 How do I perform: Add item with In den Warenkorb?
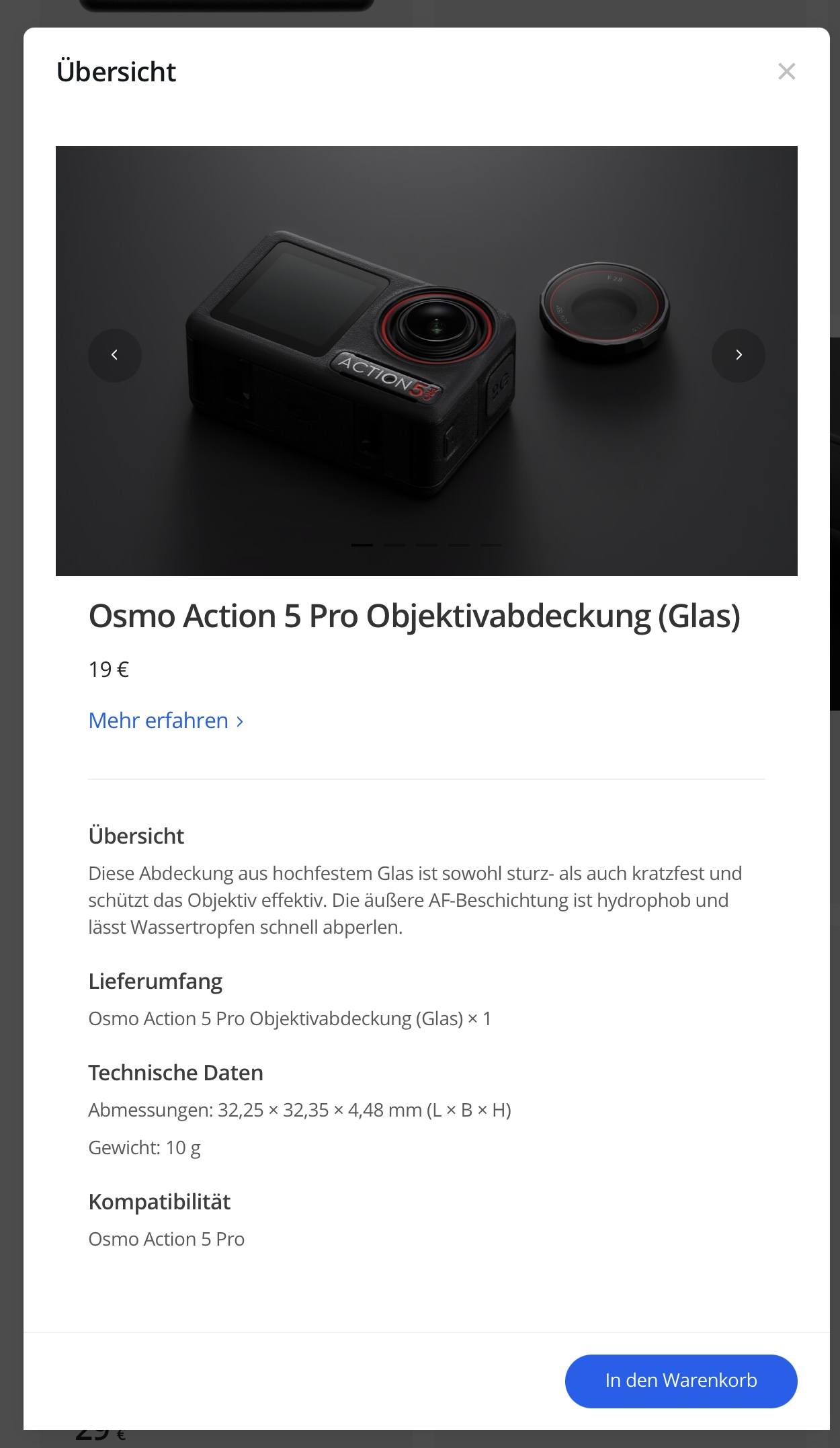point(681,1381)
